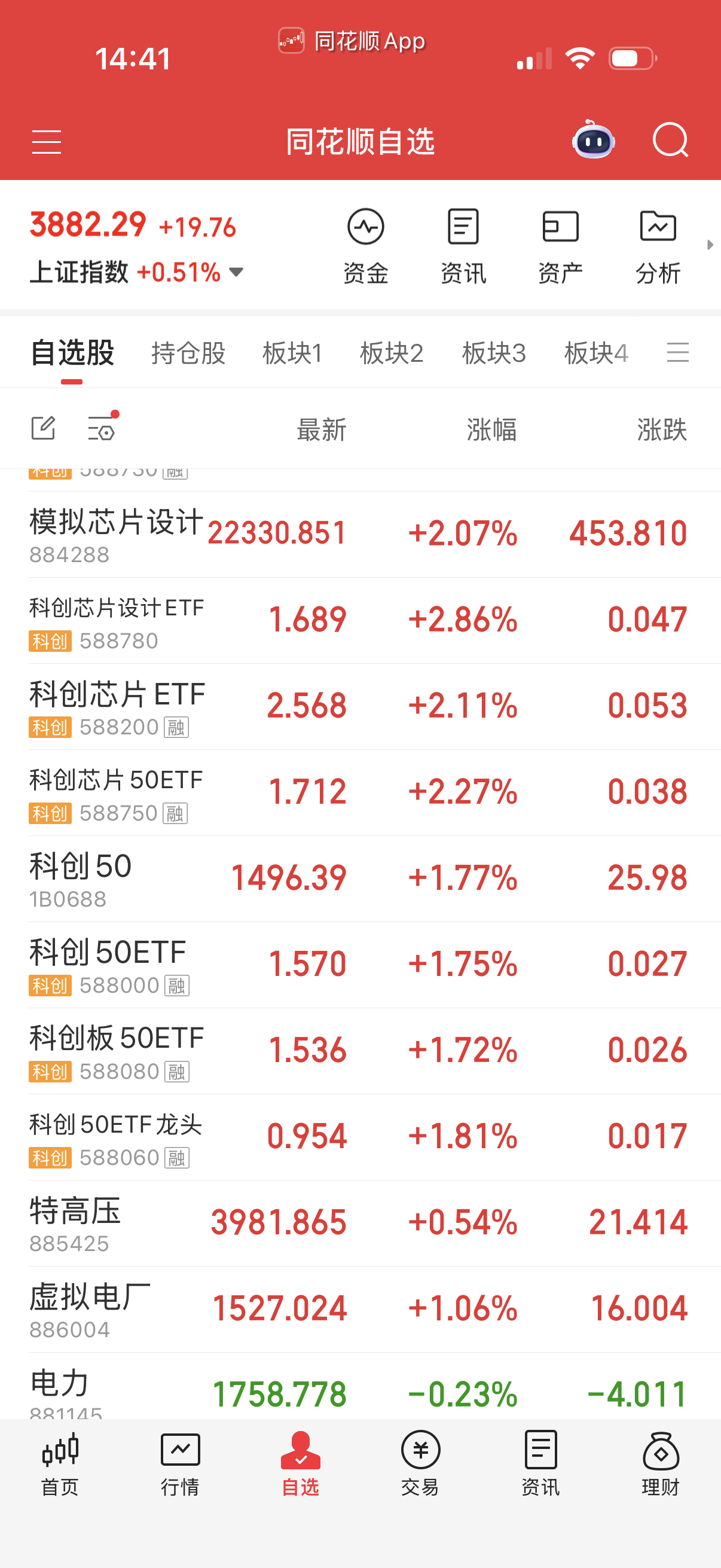Go to the 交易 bottom tab
Image resolution: width=721 pixels, height=1568 pixels.
[420, 1465]
